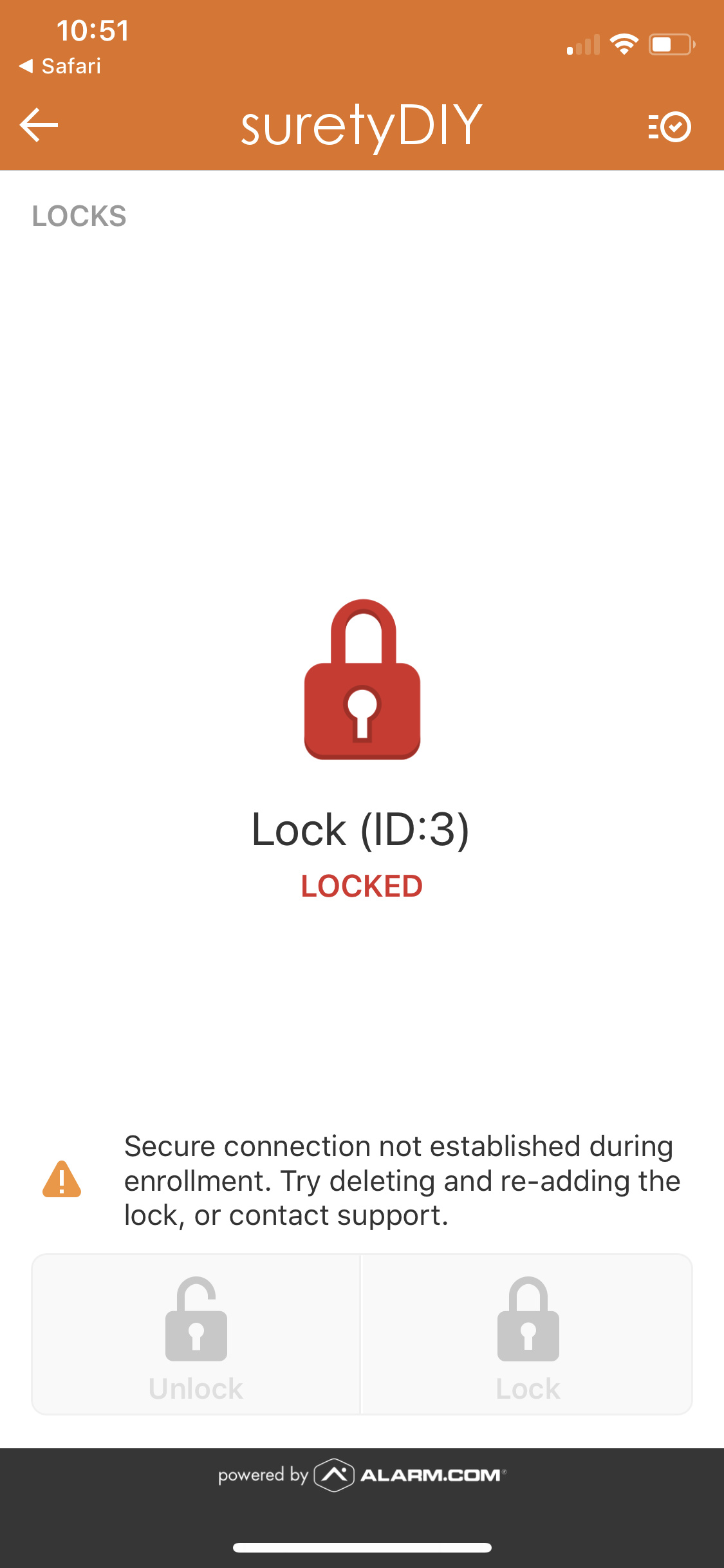Return to Safari via status bar link
The height and width of the screenshot is (1568, 724).
coord(60,66)
